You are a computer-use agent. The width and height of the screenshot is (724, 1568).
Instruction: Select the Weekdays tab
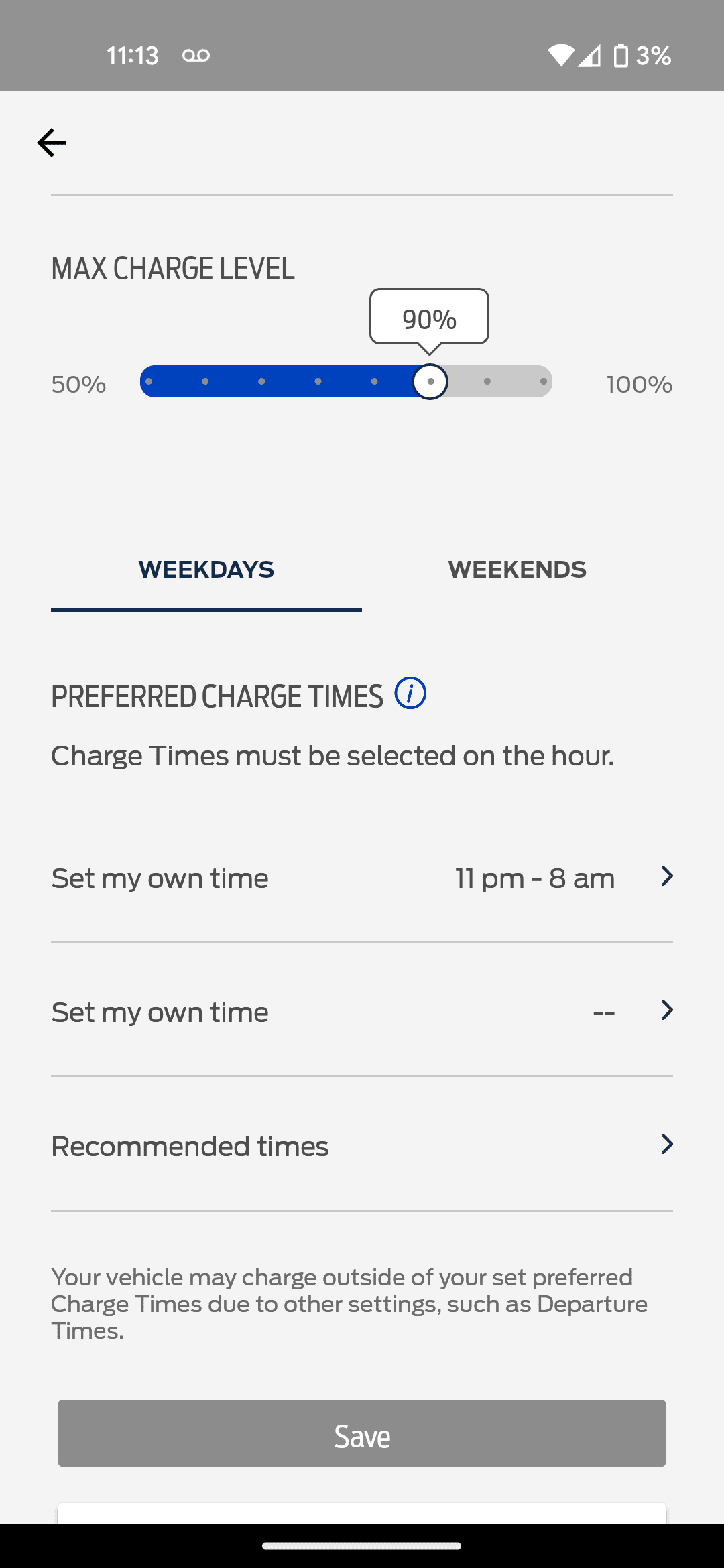[x=206, y=570]
